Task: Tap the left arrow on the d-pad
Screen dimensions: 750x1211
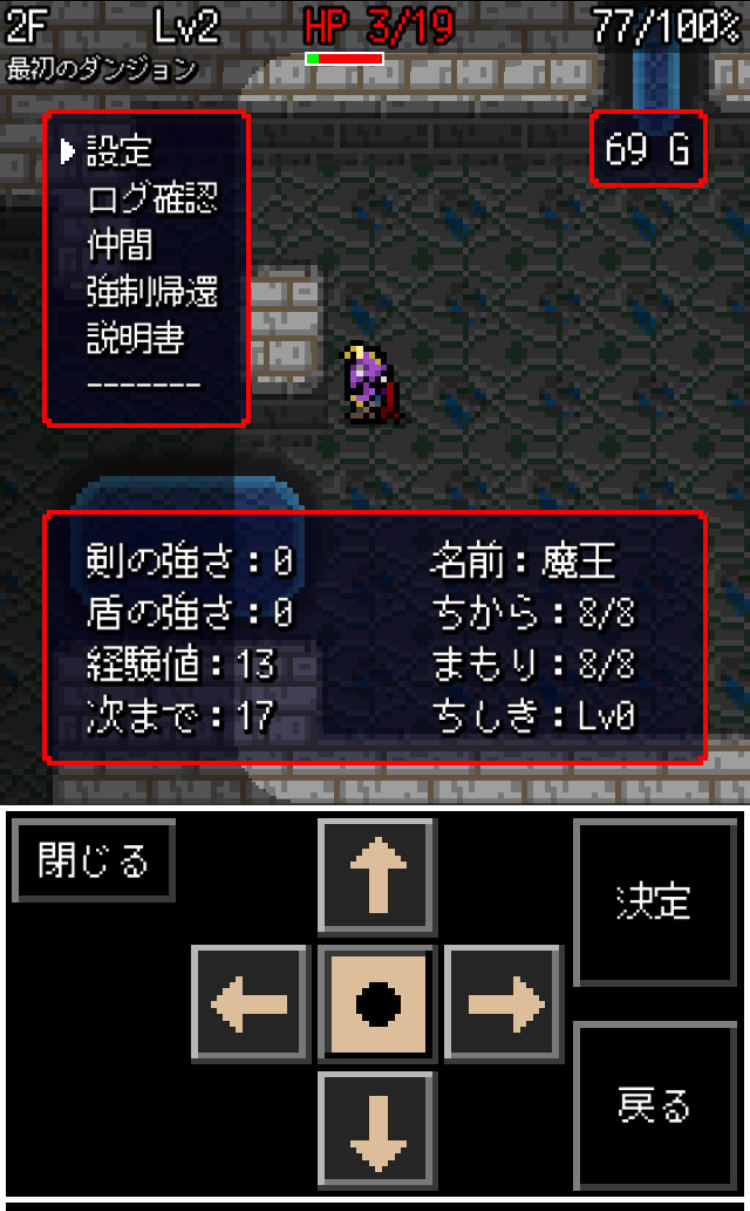Action: (251, 1003)
